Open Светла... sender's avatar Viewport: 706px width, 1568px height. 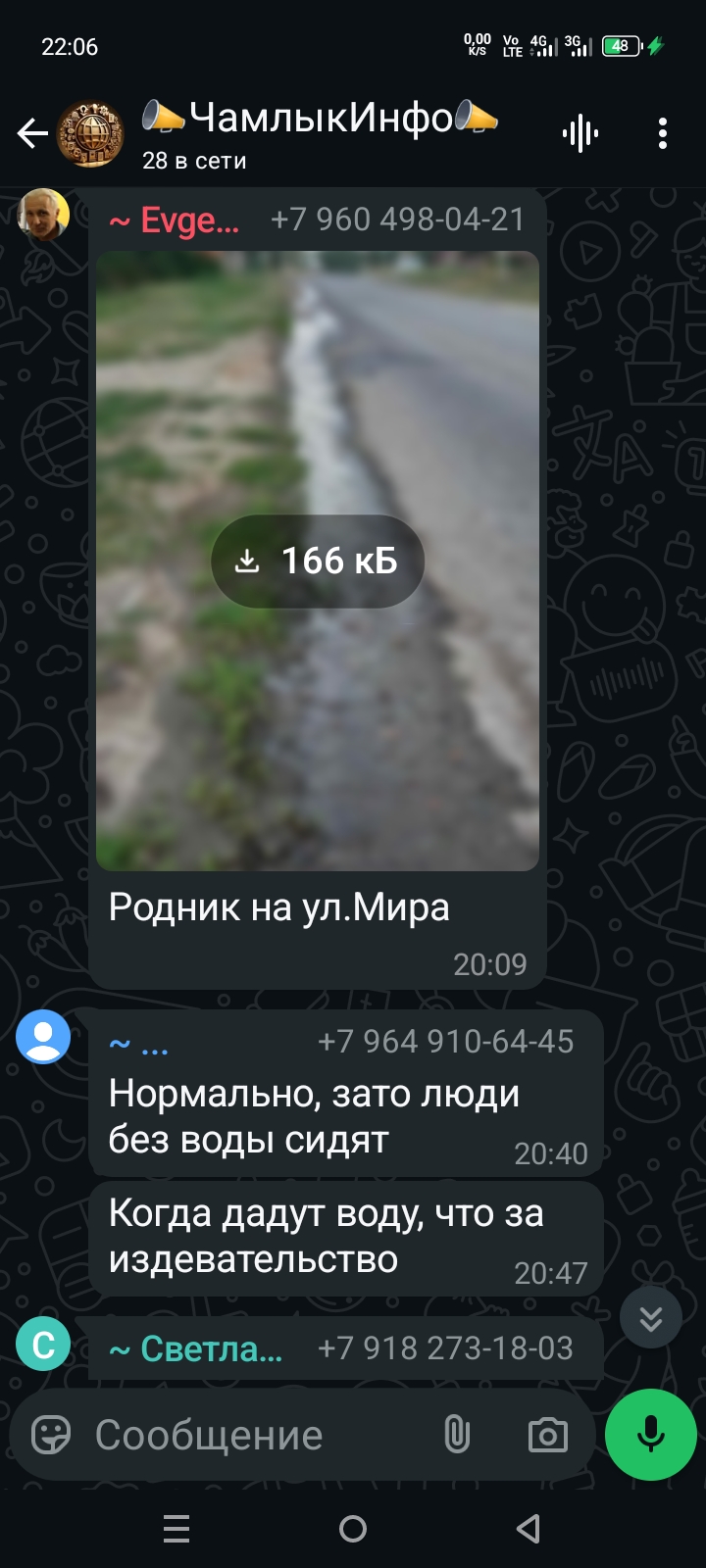pyautogui.click(x=43, y=1345)
